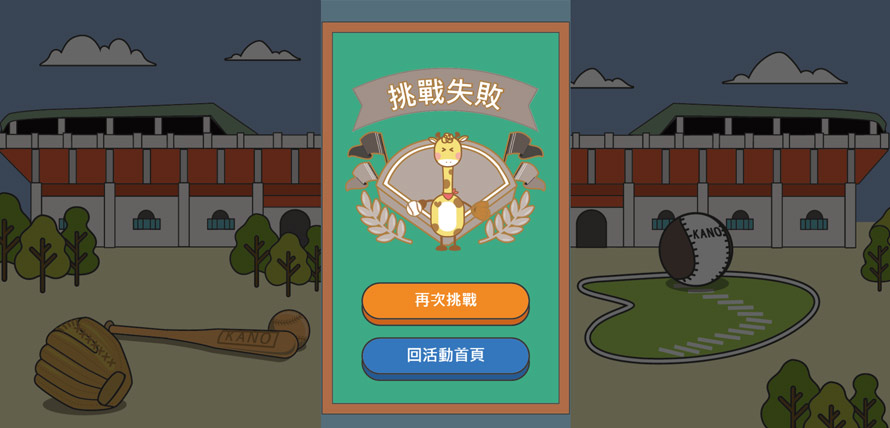890x428 pixels.
Task: Tap 再次挑戰 to retry the challenge
Action: click(445, 301)
